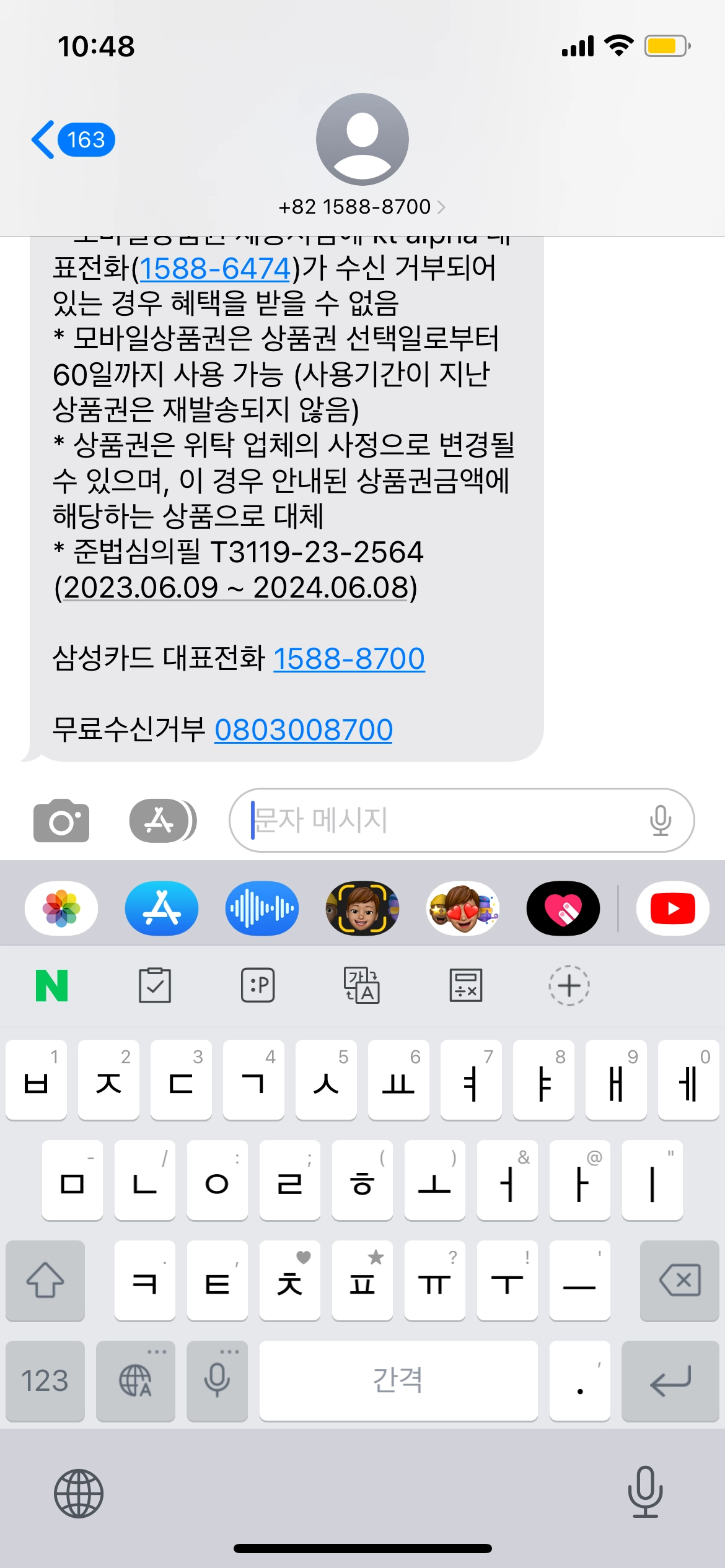Open the translate tool in the keyboard toolbar
Screen dimensions: 725x1568
click(362, 985)
